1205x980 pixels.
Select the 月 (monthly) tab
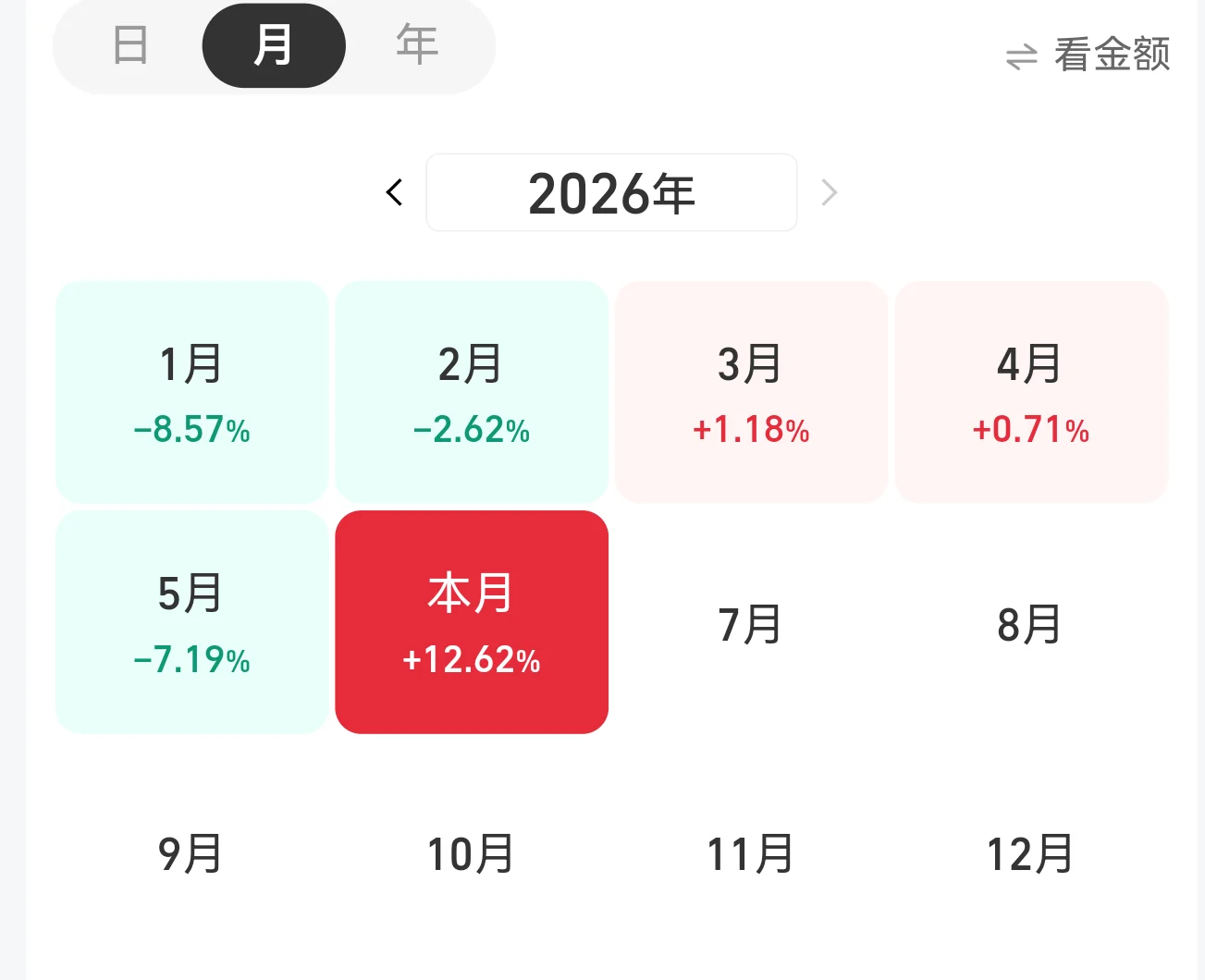pyautogui.click(x=274, y=45)
